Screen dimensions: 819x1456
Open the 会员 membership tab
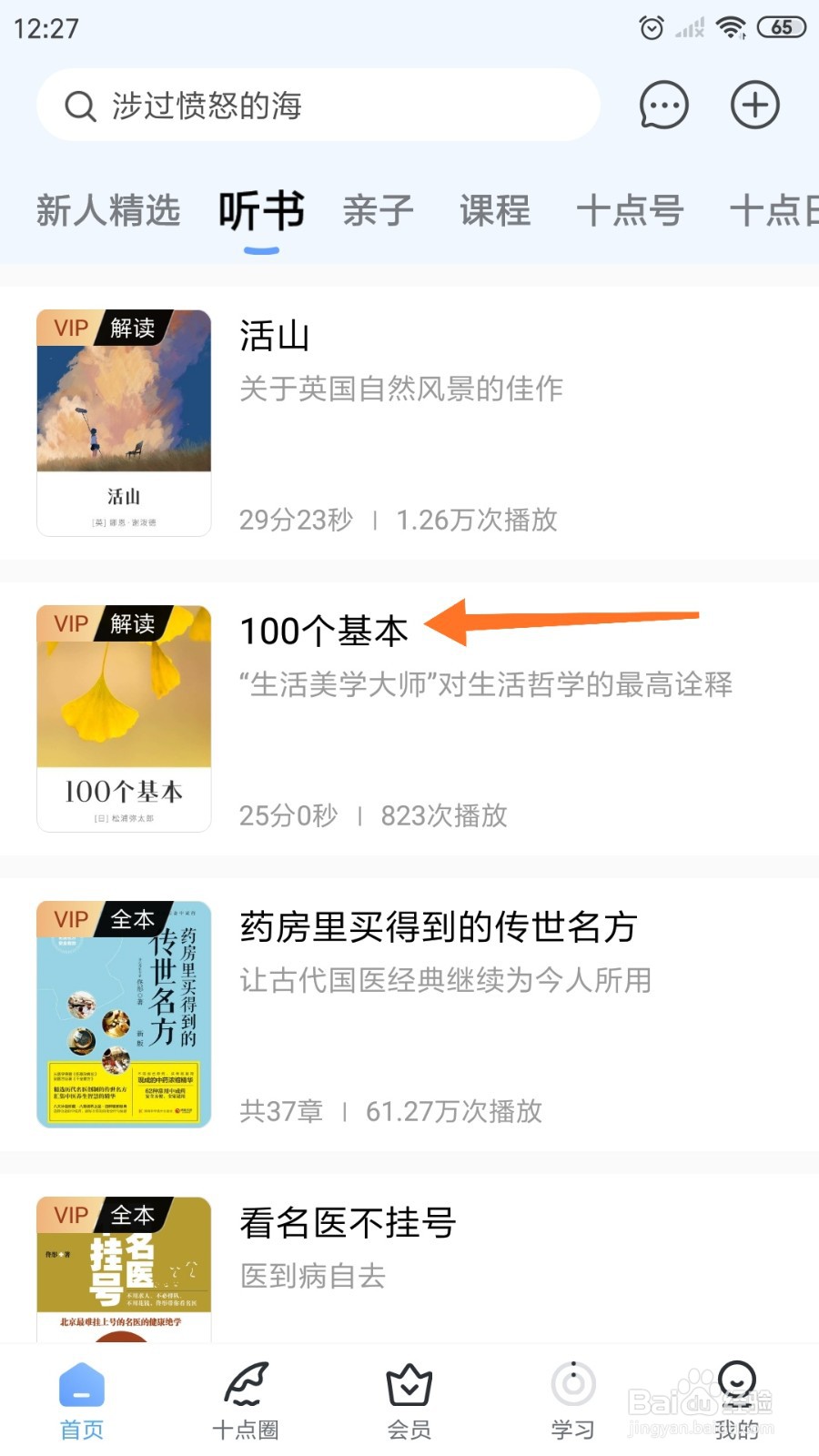click(x=409, y=1401)
